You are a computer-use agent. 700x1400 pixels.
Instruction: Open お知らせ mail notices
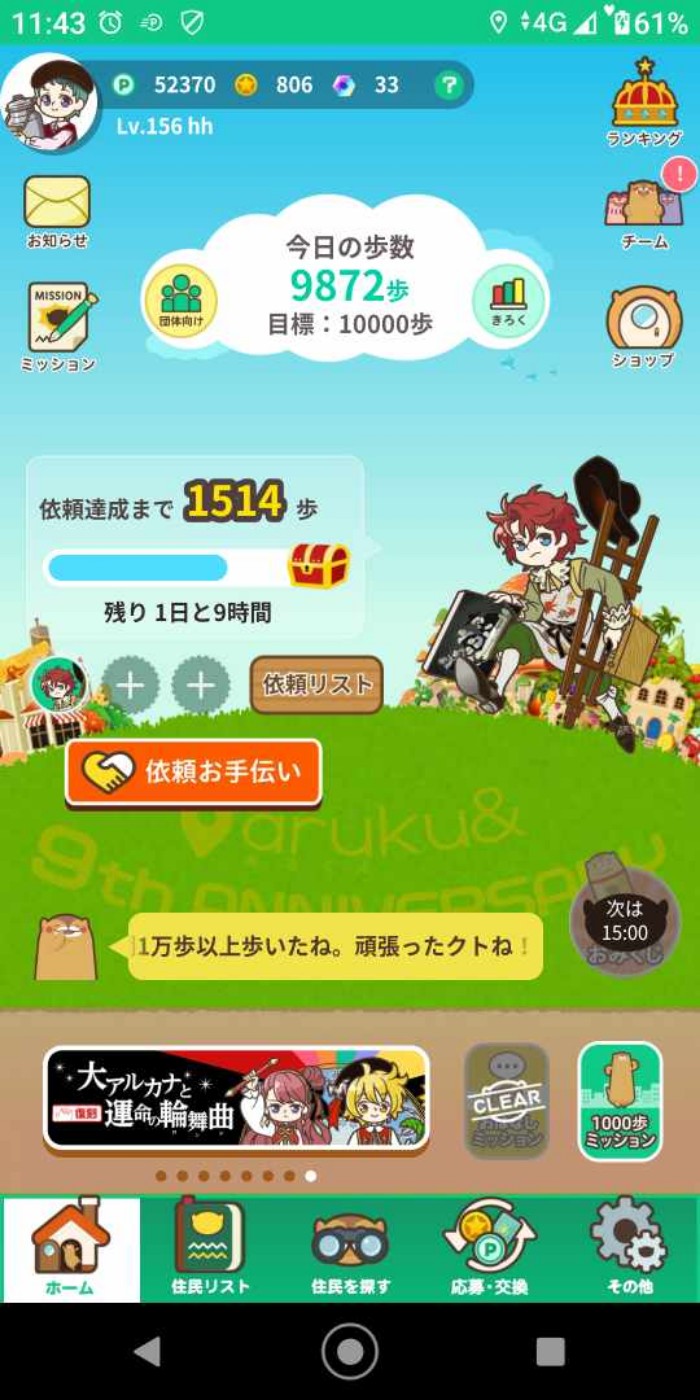coord(57,211)
